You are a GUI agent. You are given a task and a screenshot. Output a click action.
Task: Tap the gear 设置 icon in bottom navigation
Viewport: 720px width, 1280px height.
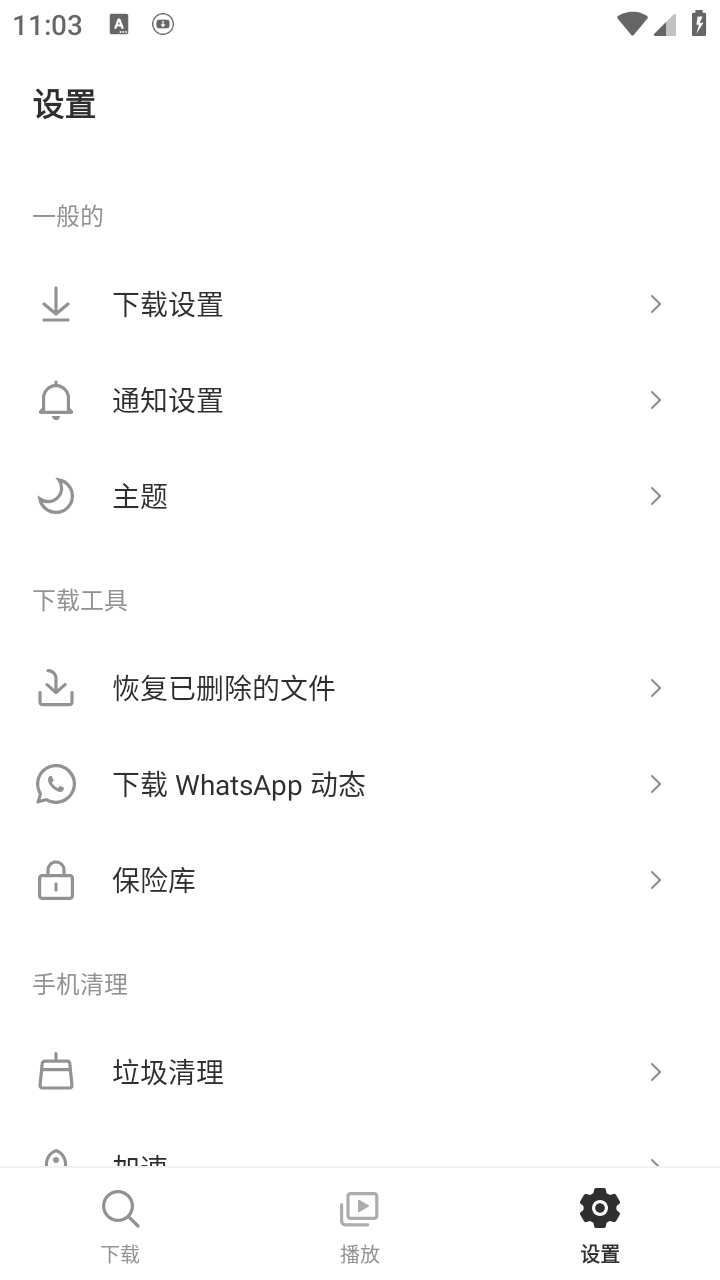pos(599,1208)
